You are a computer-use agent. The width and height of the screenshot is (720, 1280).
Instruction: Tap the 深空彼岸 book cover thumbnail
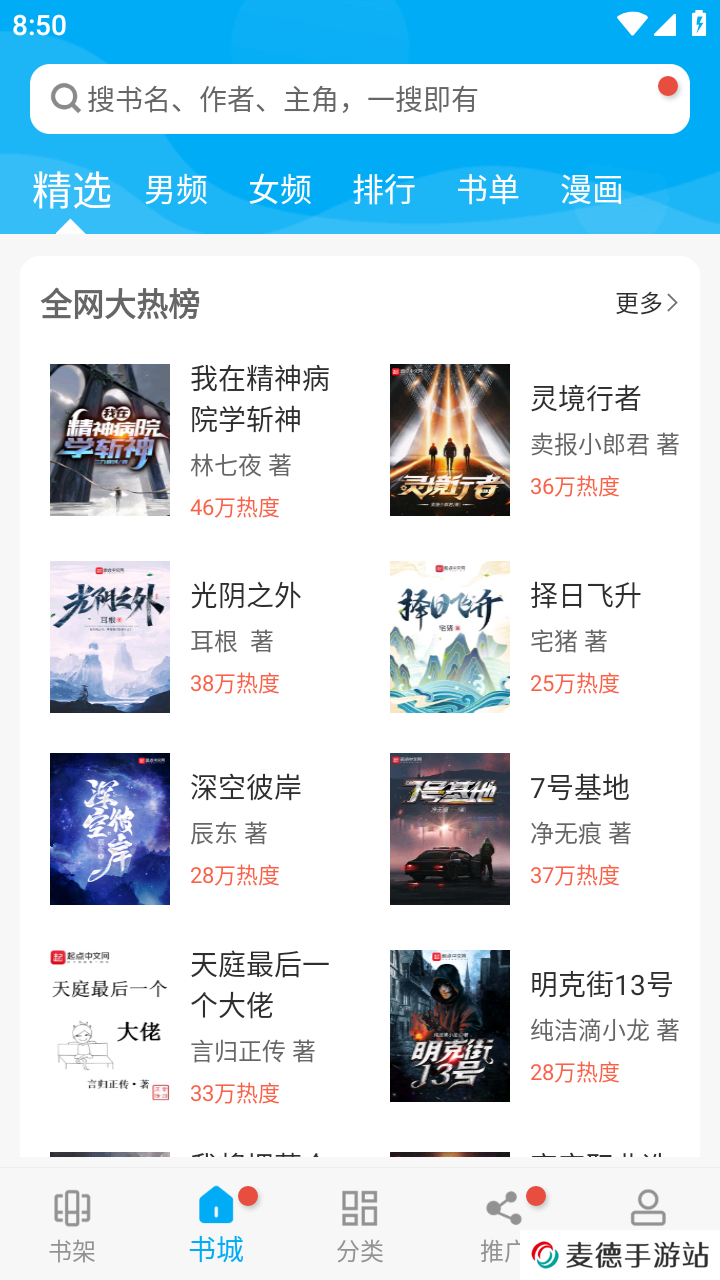(109, 828)
